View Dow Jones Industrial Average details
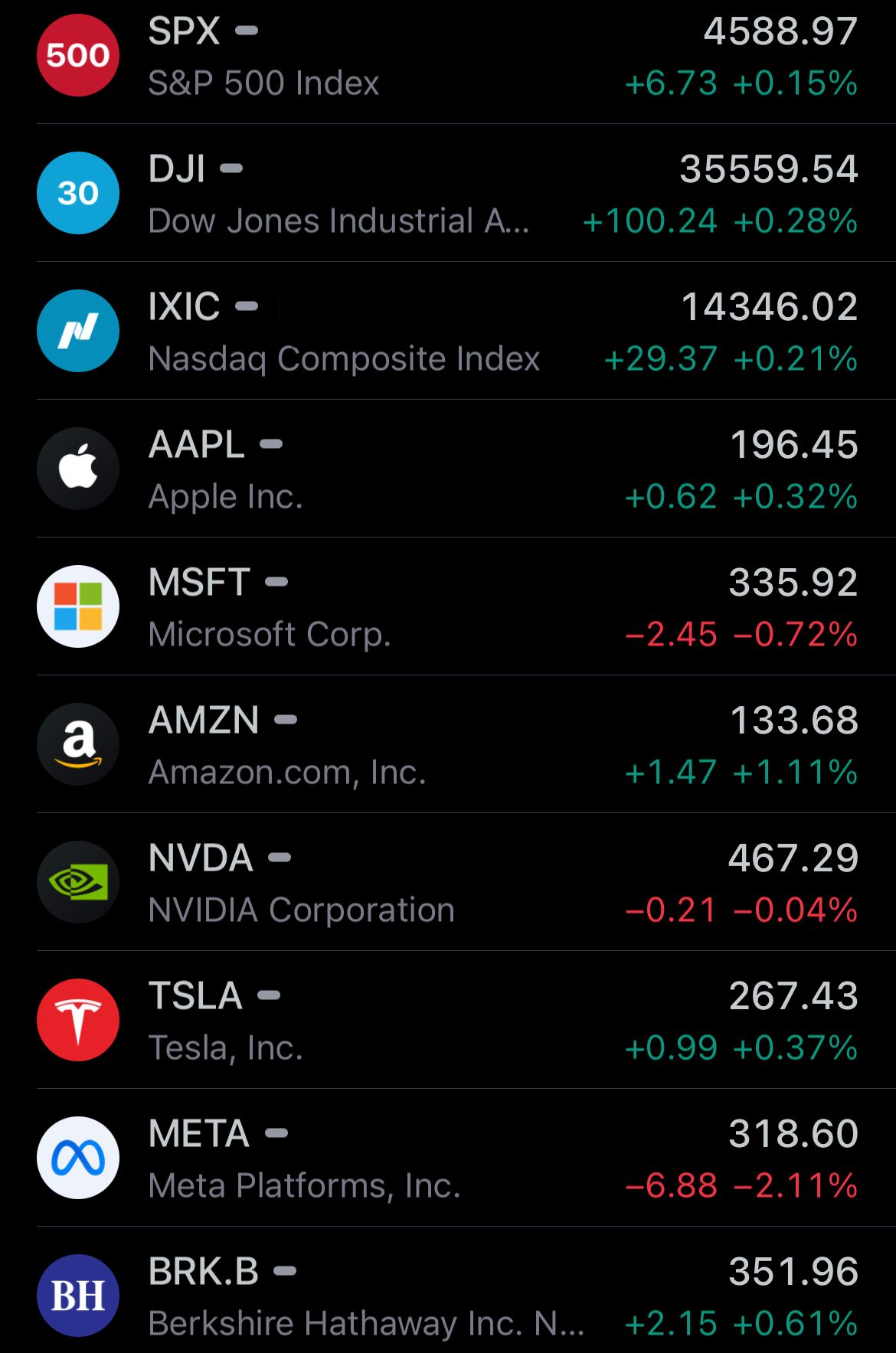 pos(448,194)
